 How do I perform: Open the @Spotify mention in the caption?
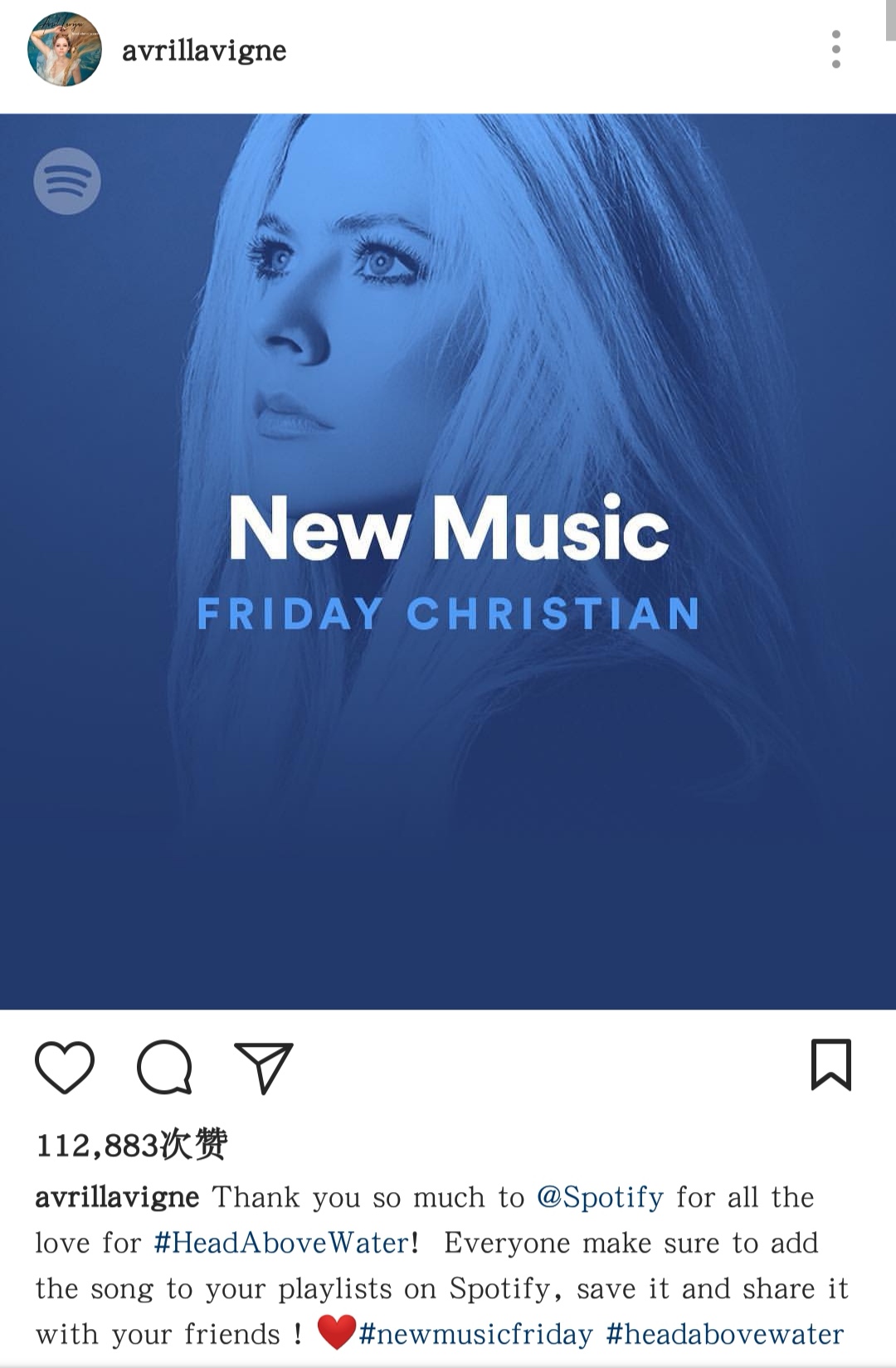(x=600, y=1197)
